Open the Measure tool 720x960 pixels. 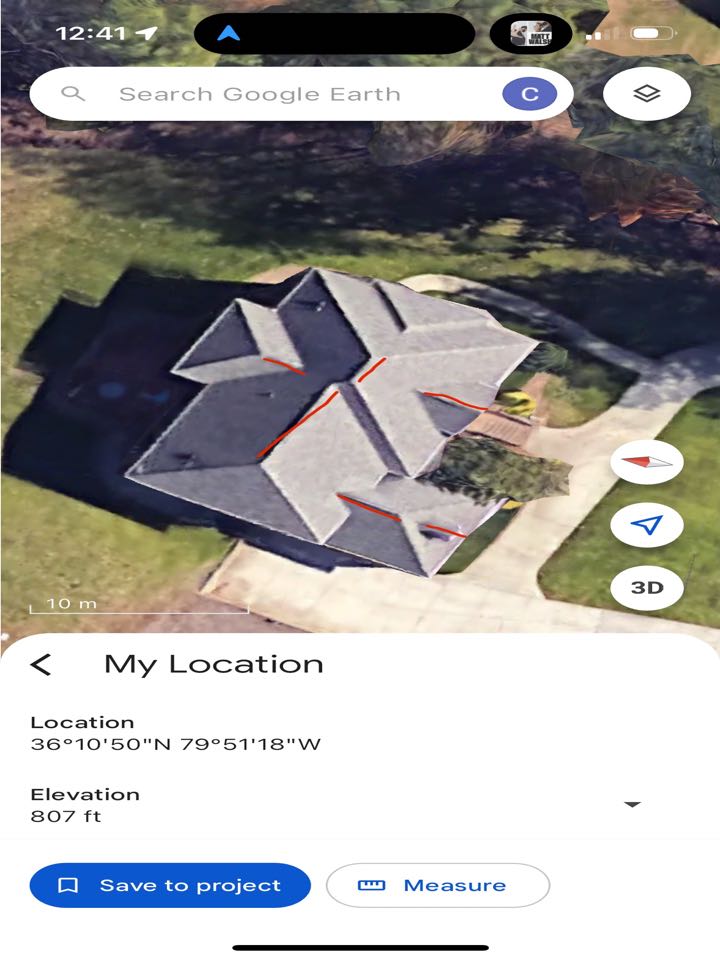tap(438, 885)
